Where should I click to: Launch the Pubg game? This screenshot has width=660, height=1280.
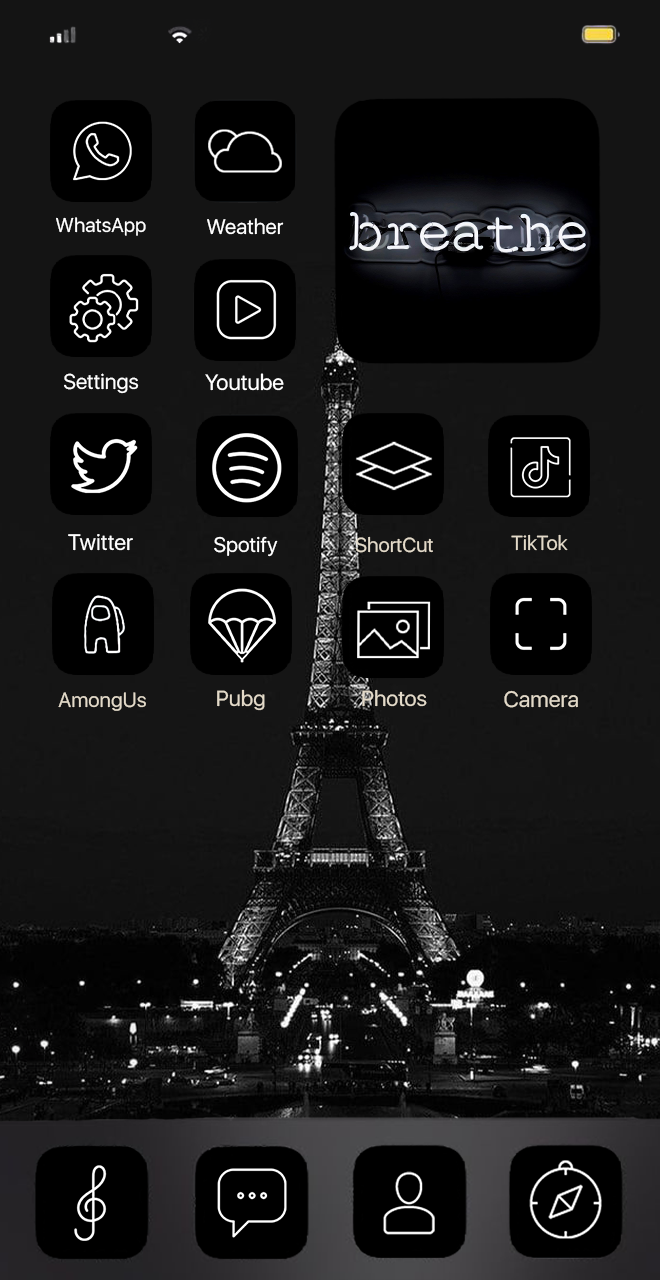pos(241,624)
